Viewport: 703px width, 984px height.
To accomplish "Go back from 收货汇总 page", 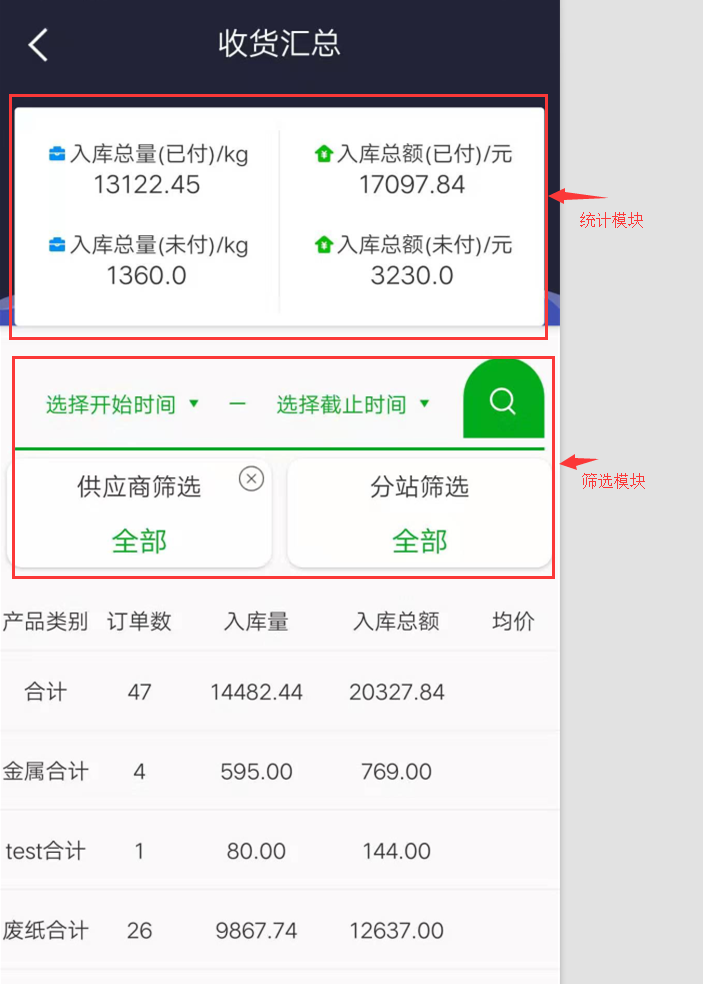I will (x=38, y=45).
